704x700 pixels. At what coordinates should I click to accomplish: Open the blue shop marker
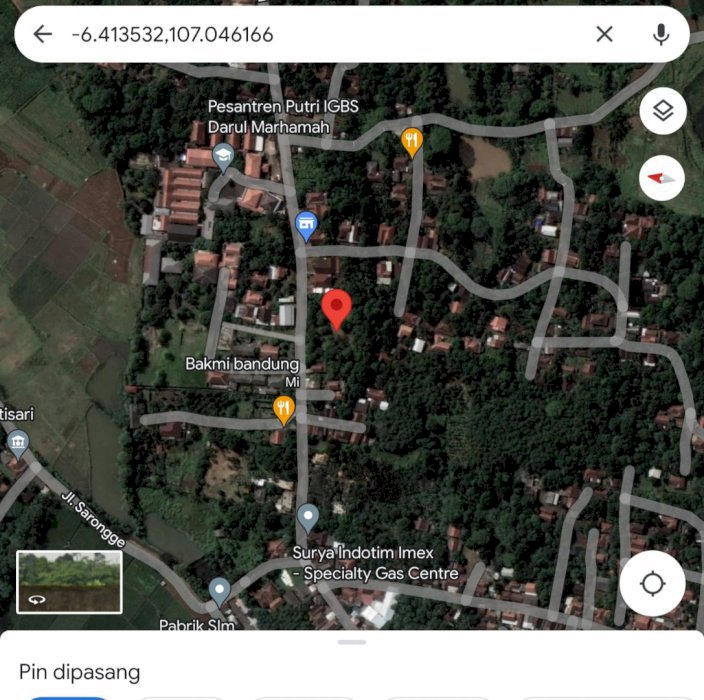click(x=307, y=225)
